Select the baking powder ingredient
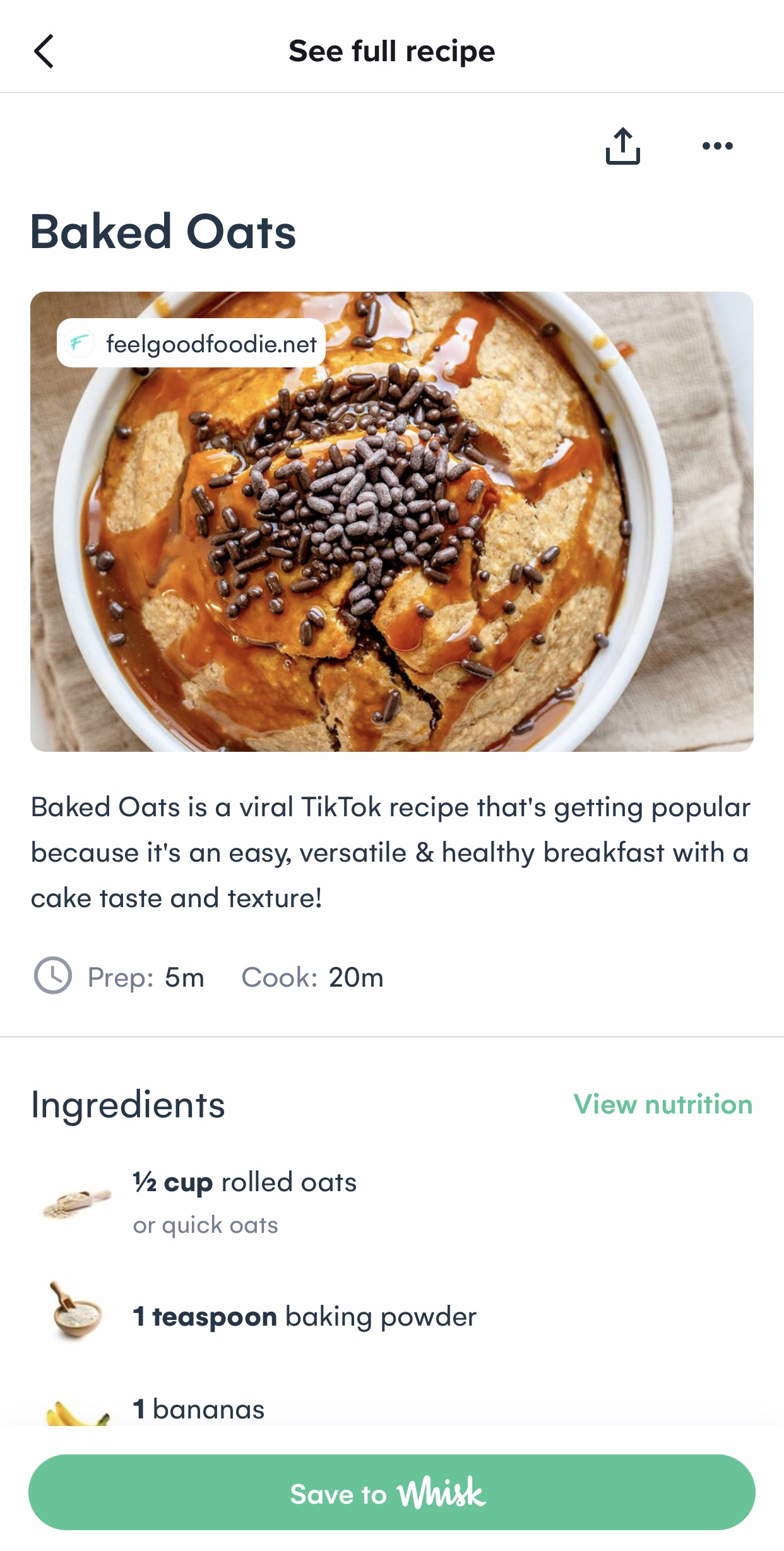This screenshot has height=1551, width=784. pyautogui.click(x=304, y=1316)
